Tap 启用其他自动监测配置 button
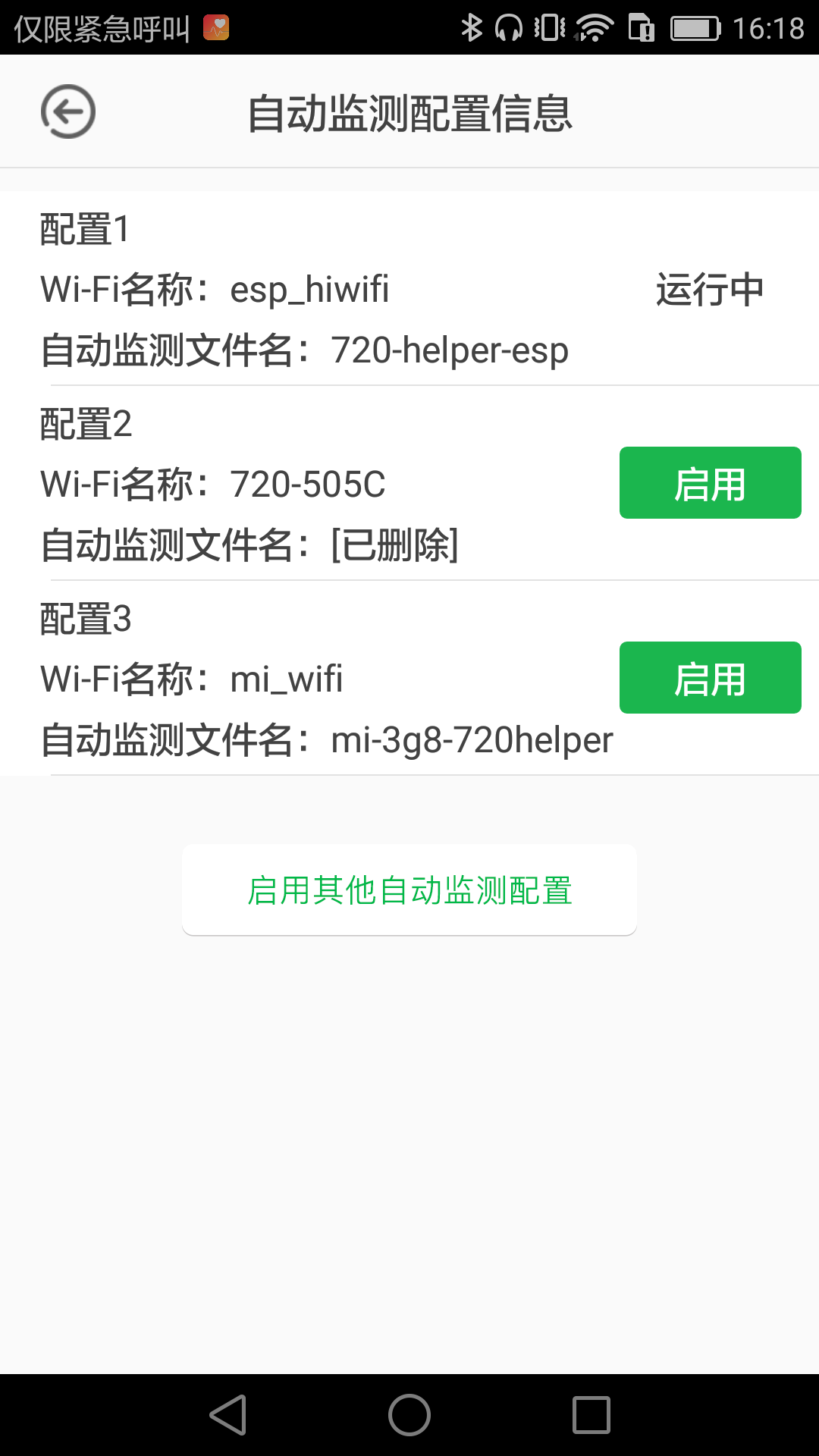 pos(409,890)
